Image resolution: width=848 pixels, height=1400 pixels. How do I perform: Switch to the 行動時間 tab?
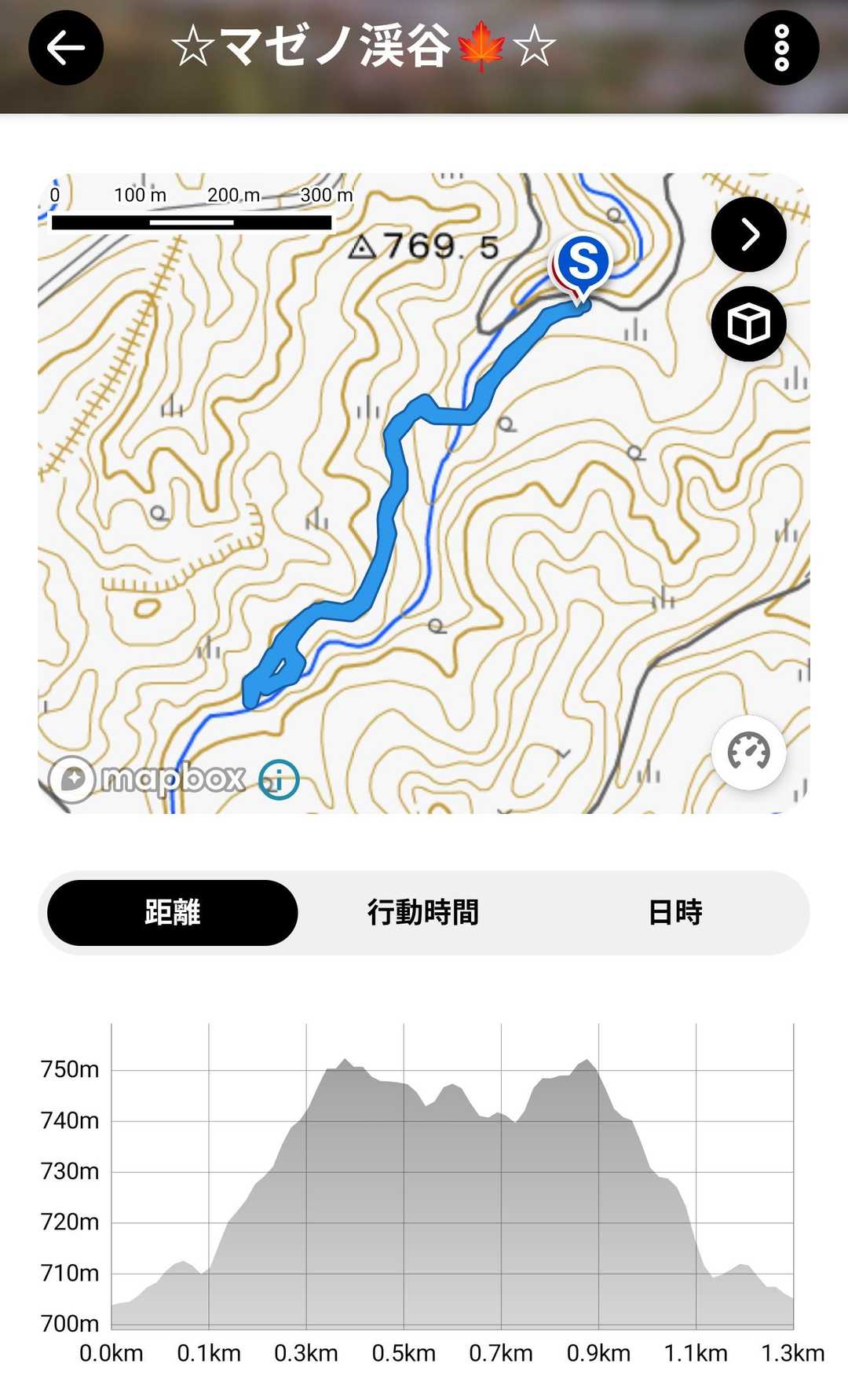(423, 912)
